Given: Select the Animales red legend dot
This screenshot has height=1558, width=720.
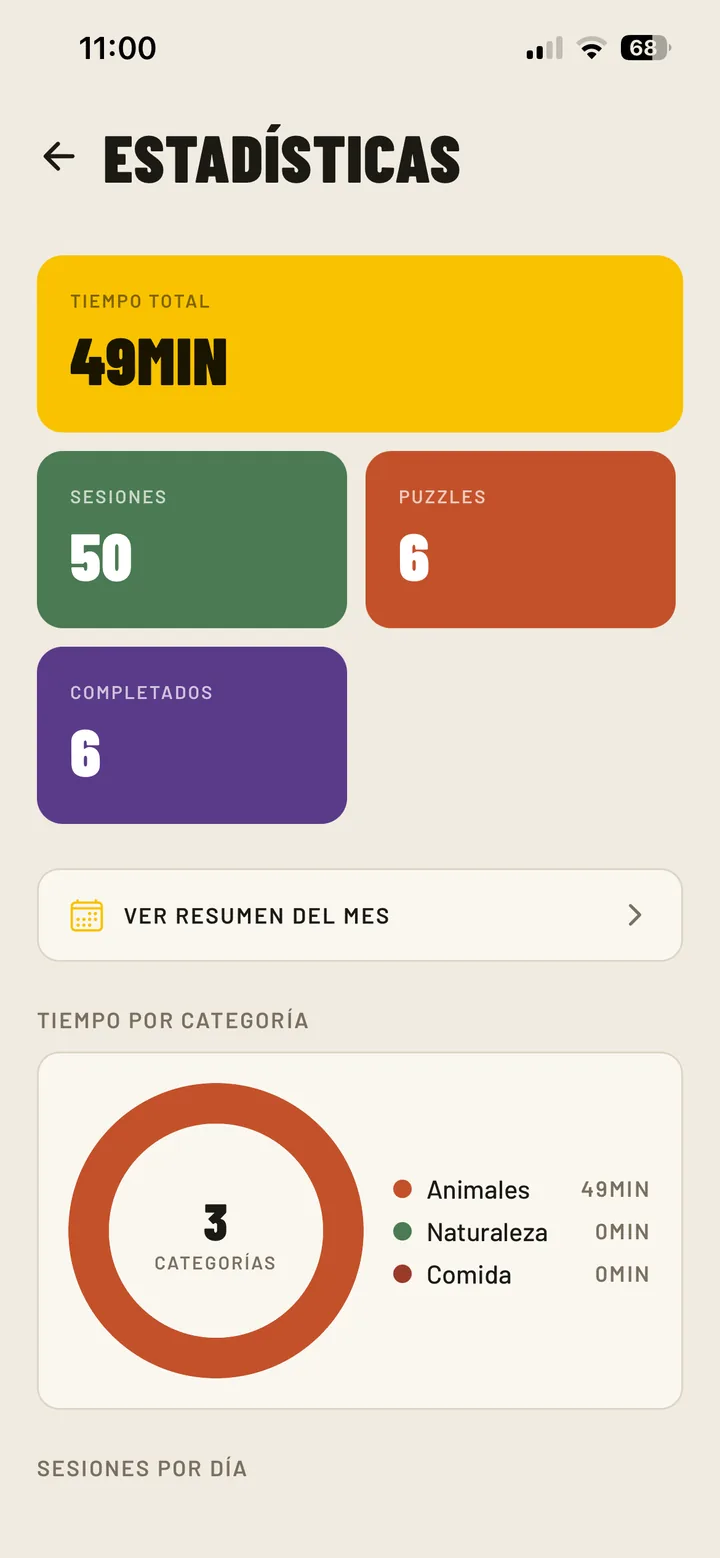Looking at the screenshot, I should click(x=404, y=1189).
